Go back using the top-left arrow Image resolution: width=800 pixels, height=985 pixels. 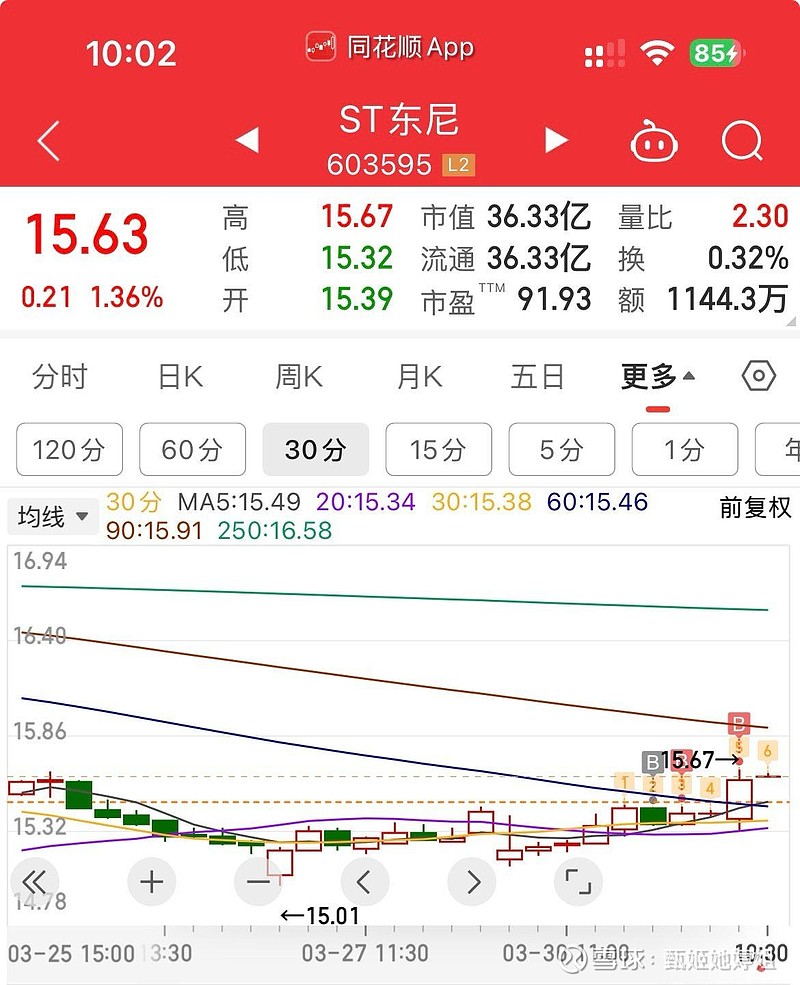pos(48,141)
